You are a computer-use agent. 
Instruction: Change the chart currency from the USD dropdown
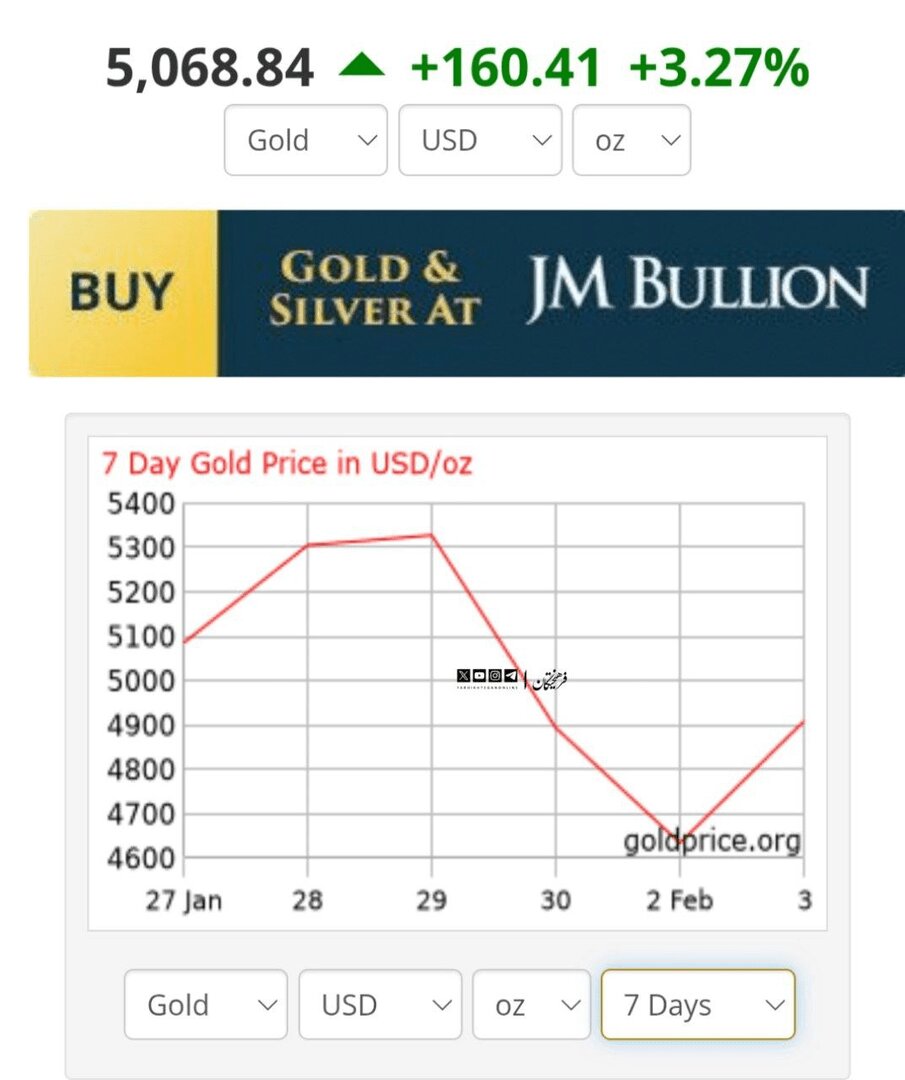tap(380, 1004)
